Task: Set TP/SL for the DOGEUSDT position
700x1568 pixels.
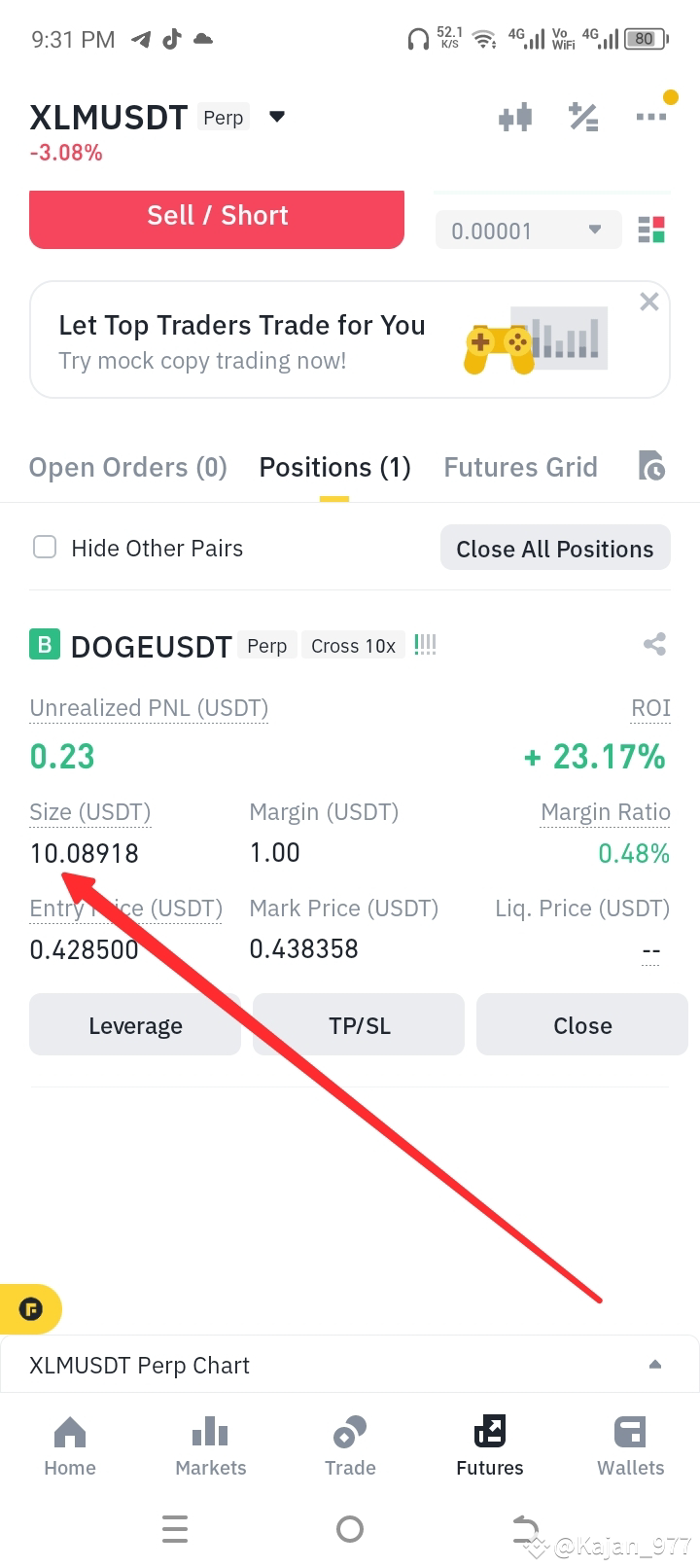Action: (x=358, y=1024)
